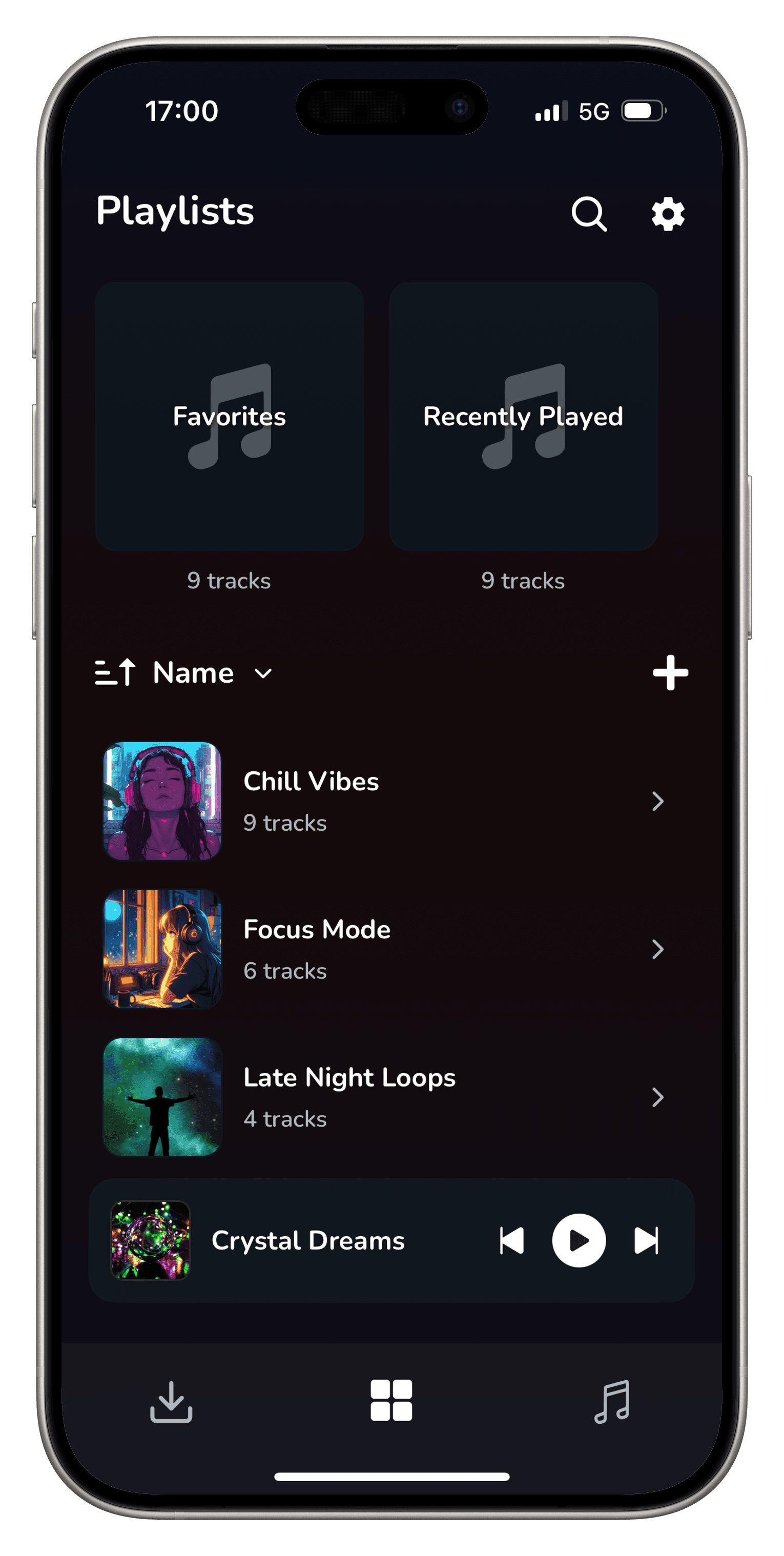Play Crystal Dreams

(x=579, y=1240)
